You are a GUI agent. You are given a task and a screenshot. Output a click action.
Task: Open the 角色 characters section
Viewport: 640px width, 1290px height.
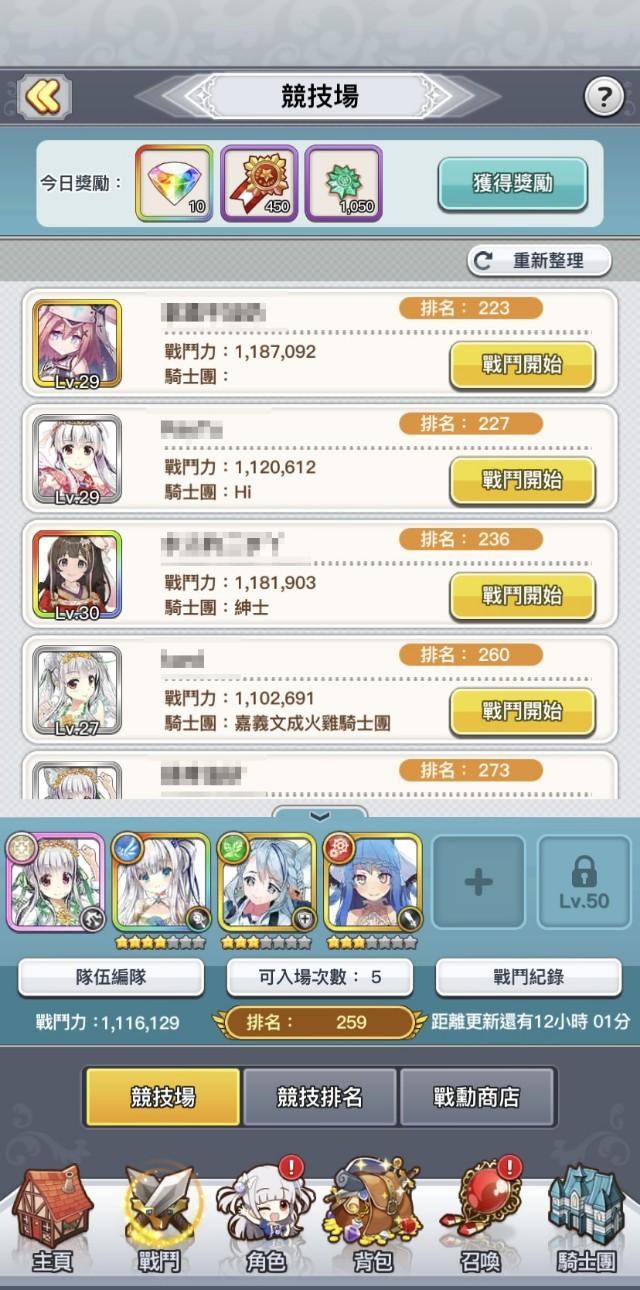pos(265,1217)
